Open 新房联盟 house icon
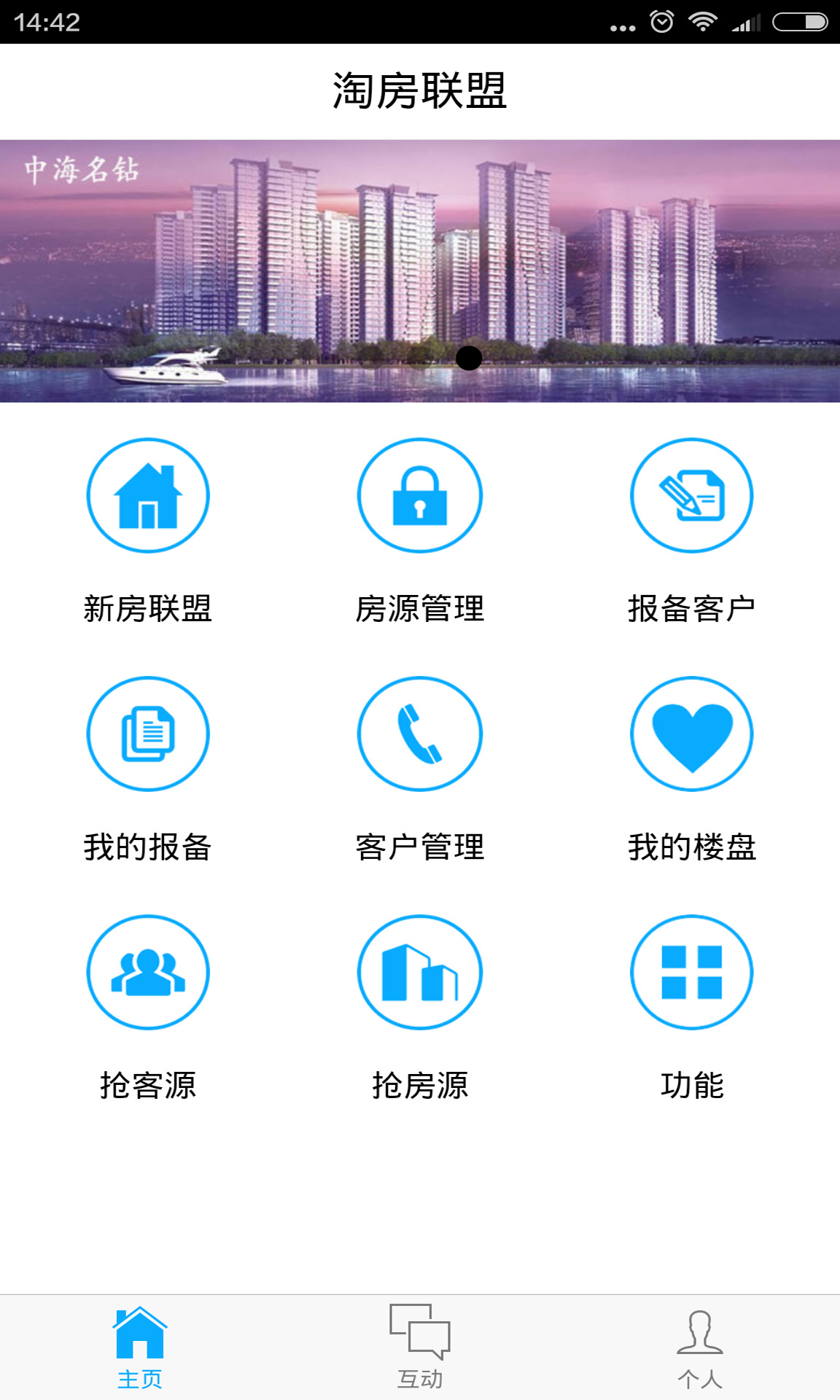This screenshot has height=1400, width=840. point(148,495)
